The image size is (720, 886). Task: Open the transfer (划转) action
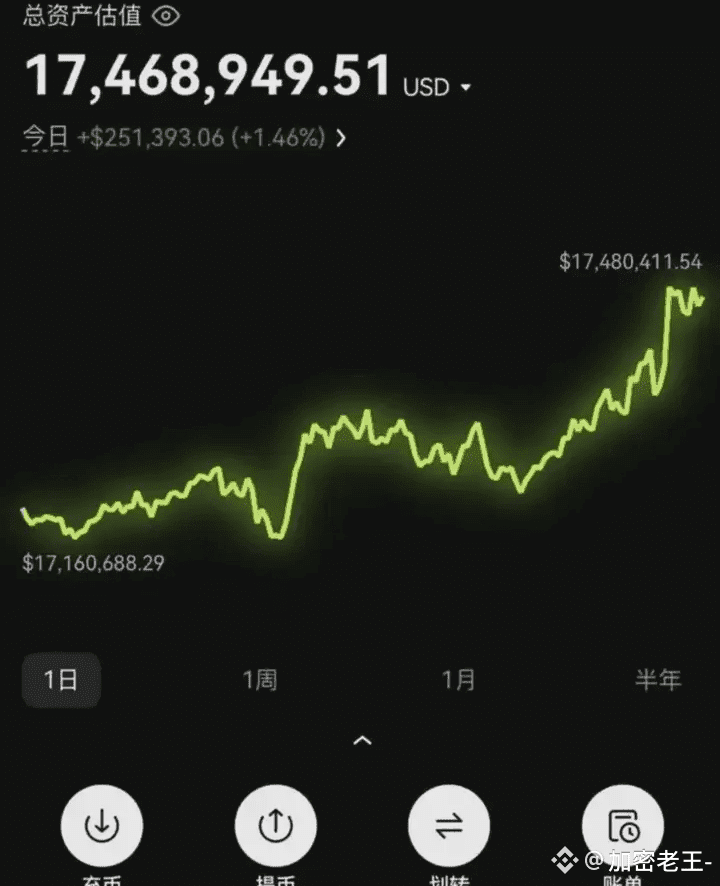point(449,826)
